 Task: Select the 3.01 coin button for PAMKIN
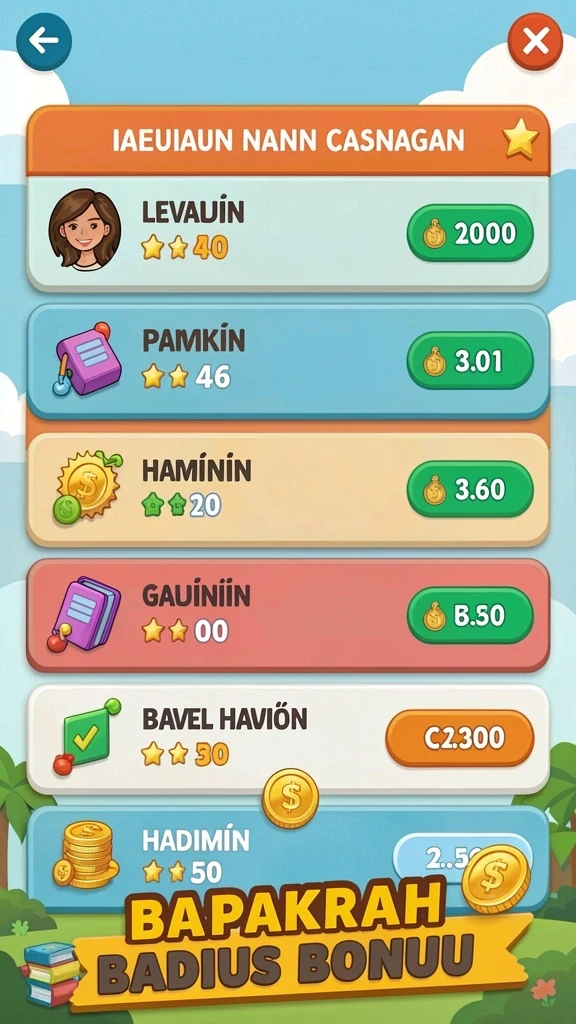point(470,360)
